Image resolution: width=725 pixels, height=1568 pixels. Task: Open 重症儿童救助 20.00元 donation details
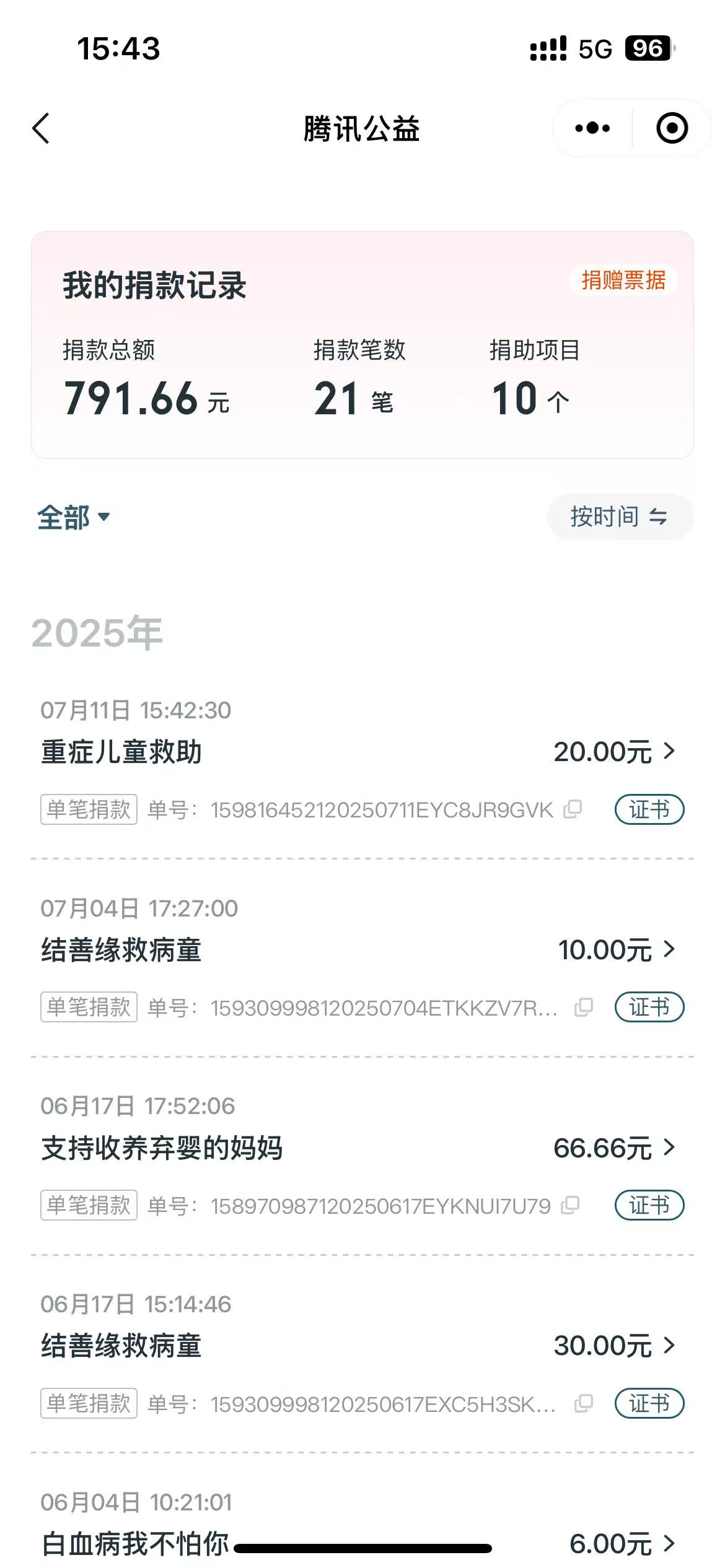tap(613, 752)
